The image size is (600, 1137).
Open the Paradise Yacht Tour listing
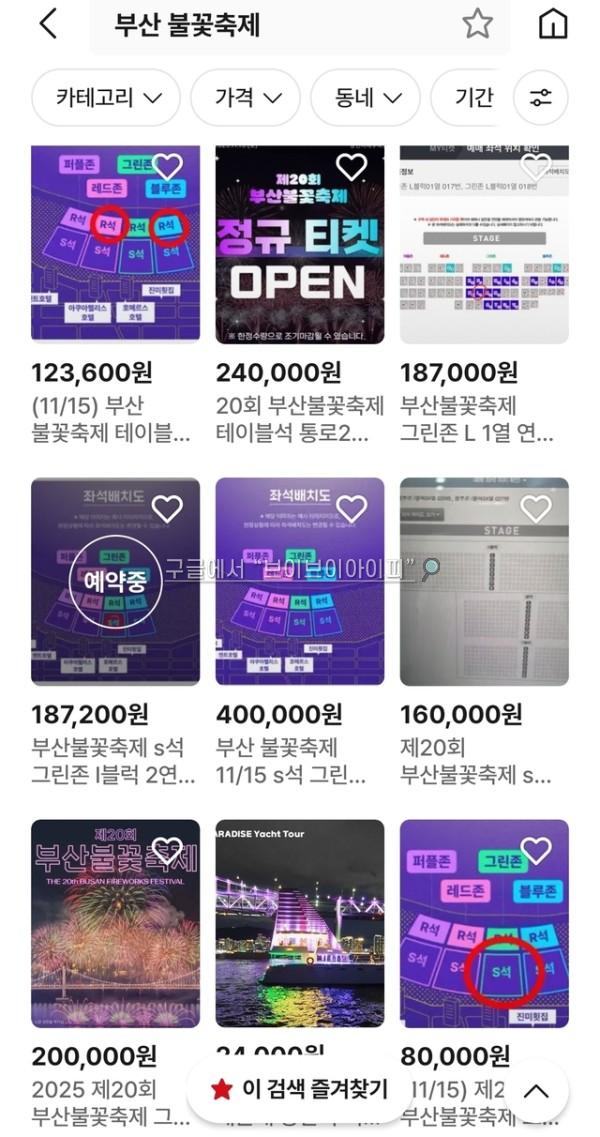tap(300, 922)
